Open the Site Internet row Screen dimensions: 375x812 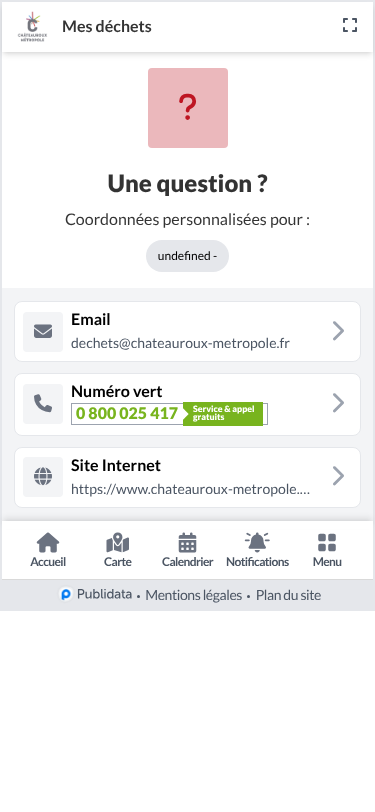pos(188,477)
